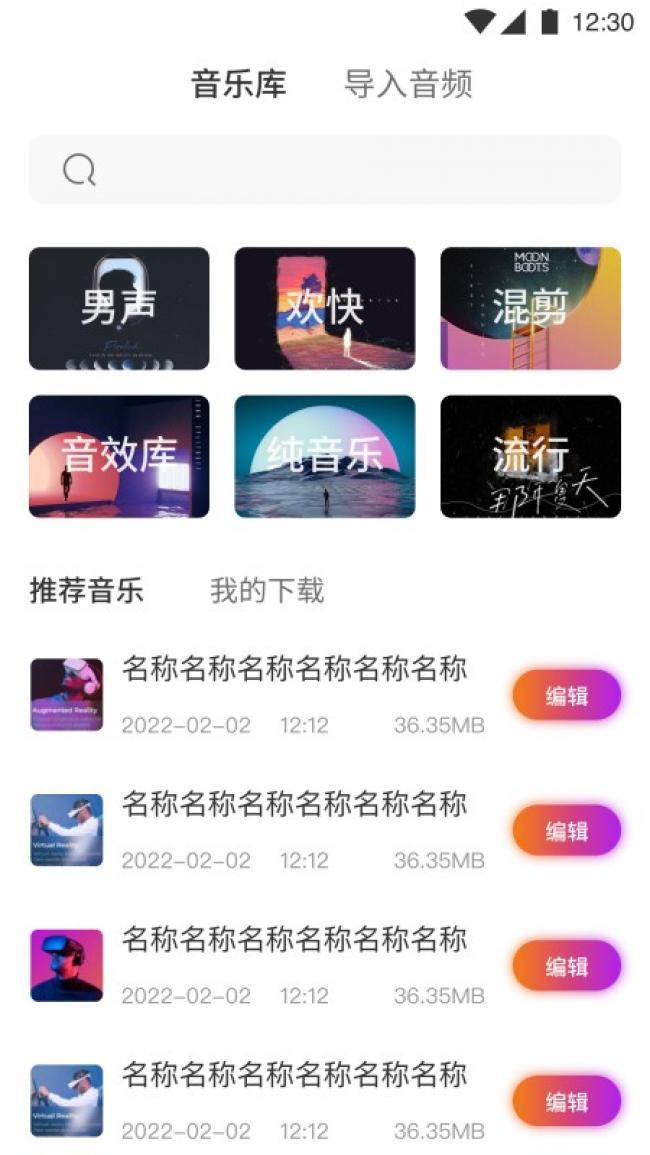Go to the 音效库 sound effects tile
Viewport: 650px width, 1155px height.
tap(119, 456)
